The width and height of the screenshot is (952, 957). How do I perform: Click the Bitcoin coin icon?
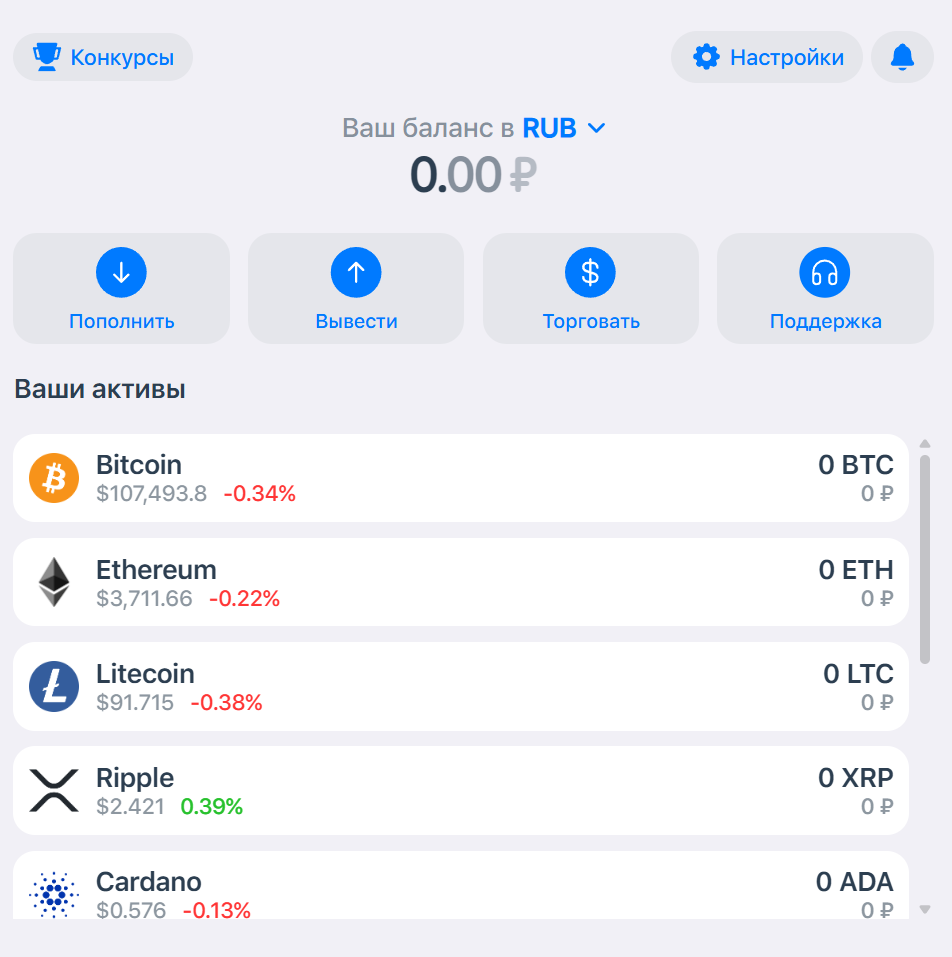[53, 478]
